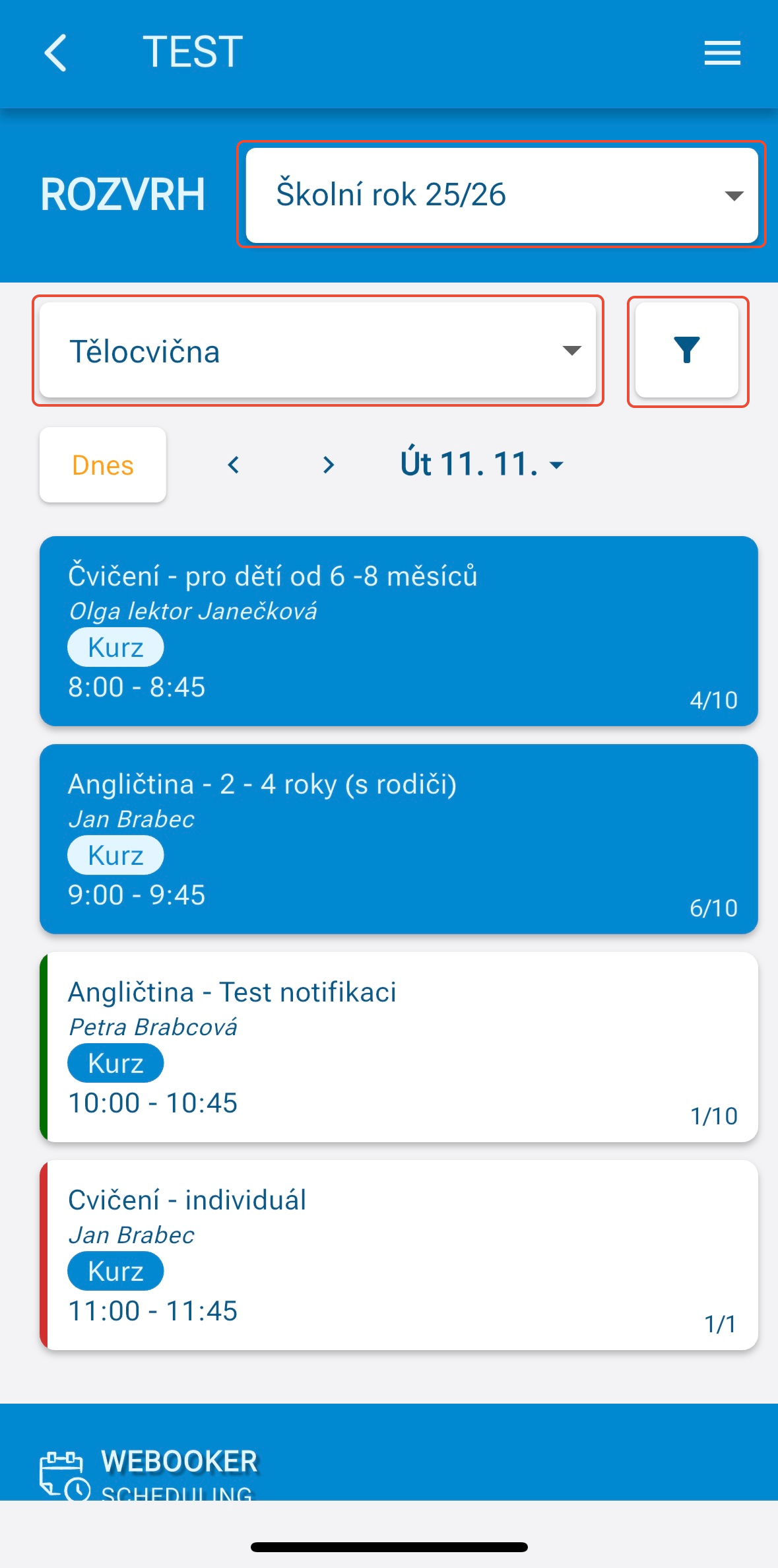This screenshot has height=1568, width=778.
Task: Go to the next day
Action: click(328, 465)
